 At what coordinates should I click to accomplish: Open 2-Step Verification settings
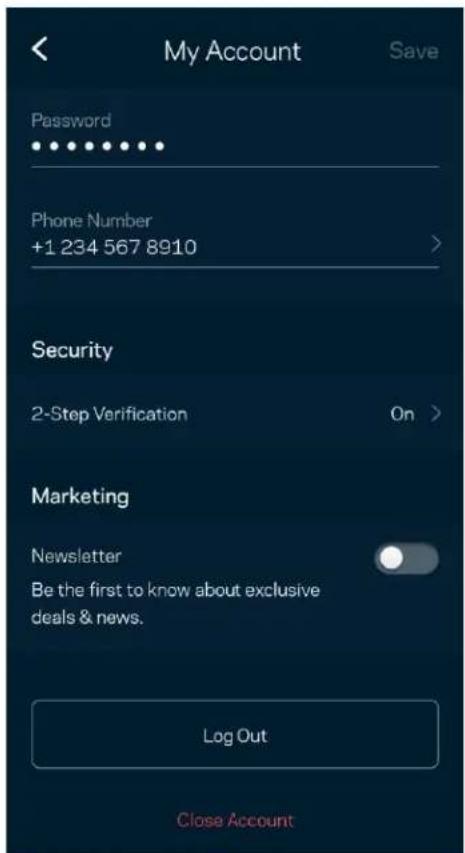click(x=235, y=414)
